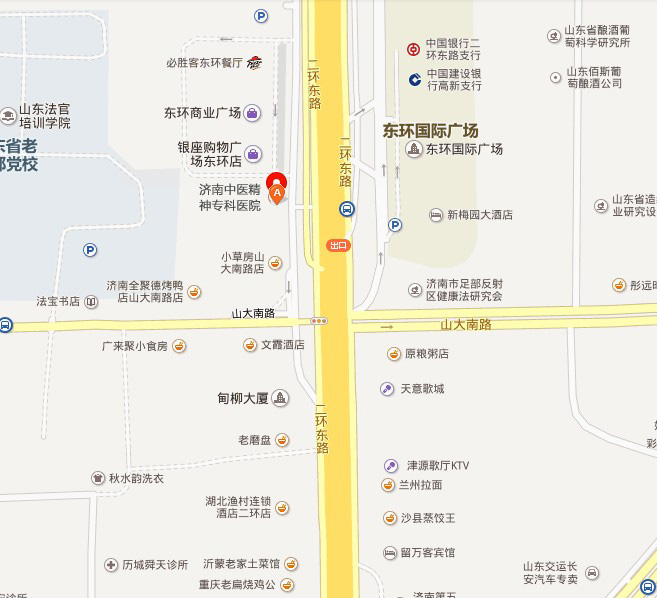The height and width of the screenshot is (598, 657).
Task: Select the 津源歌厅KTV marker
Action: [x=393, y=466]
